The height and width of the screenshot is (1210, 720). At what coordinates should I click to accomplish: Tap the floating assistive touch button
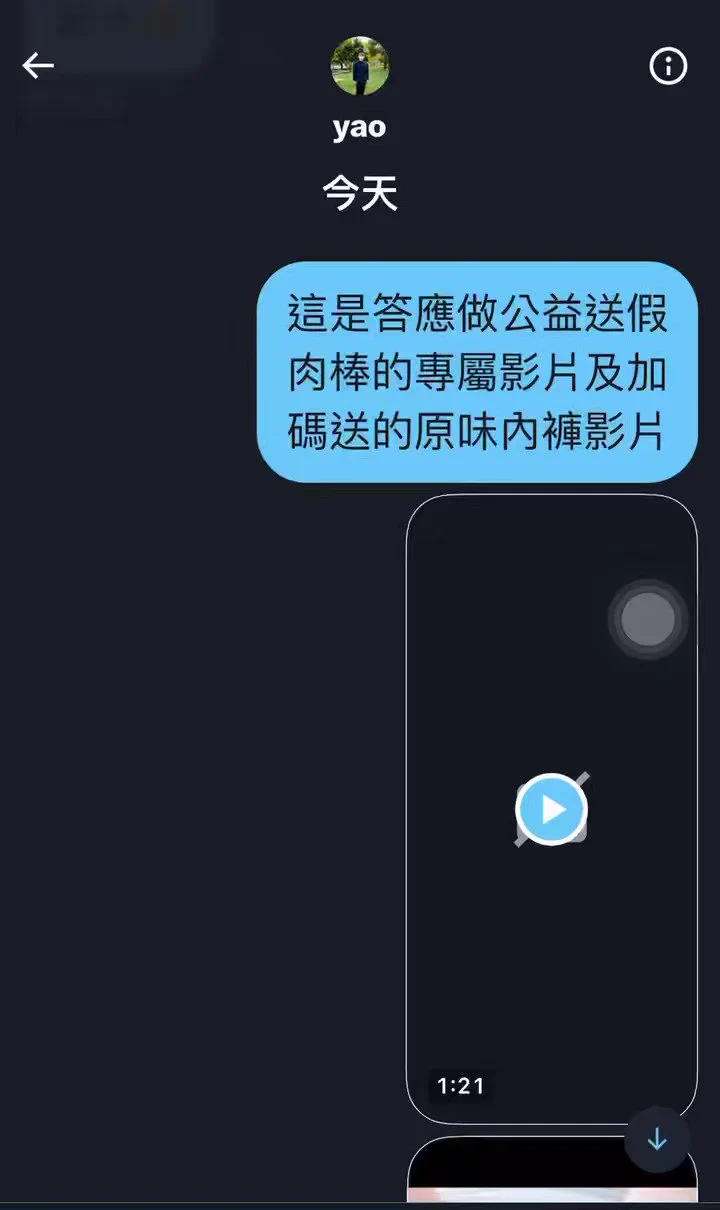pos(648,619)
